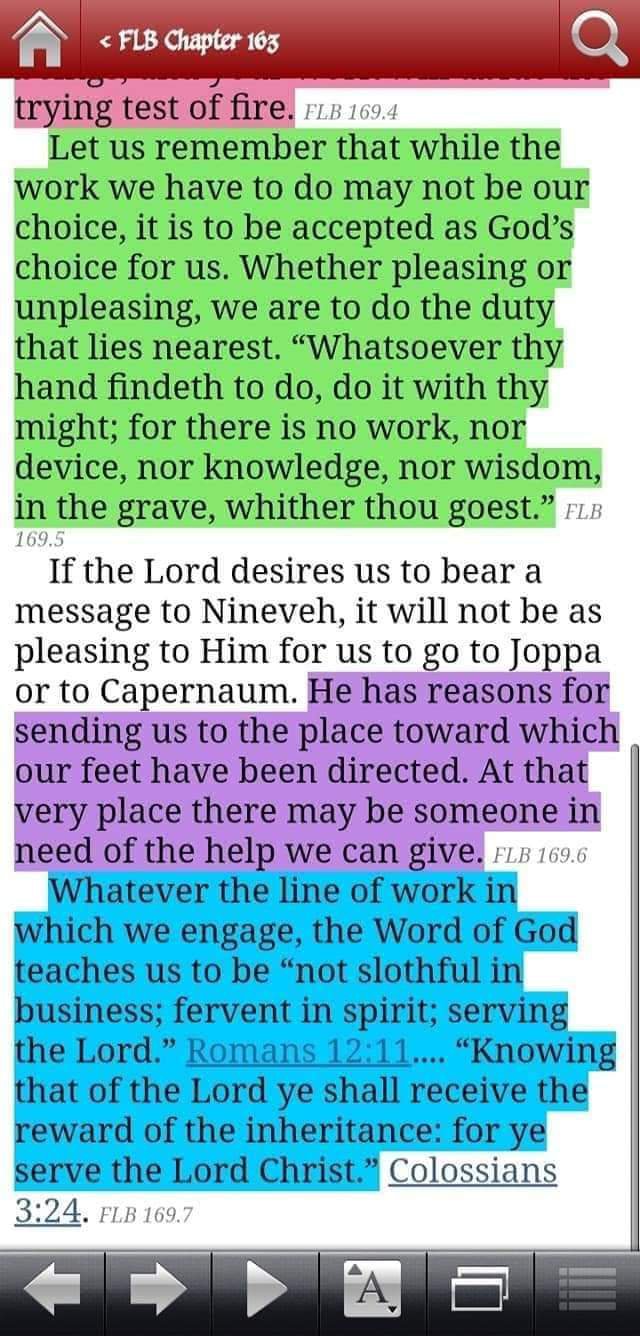Image resolution: width=640 pixels, height=1336 pixels.
Task: Go to the next page arrow
Action: coord(158,1290)
